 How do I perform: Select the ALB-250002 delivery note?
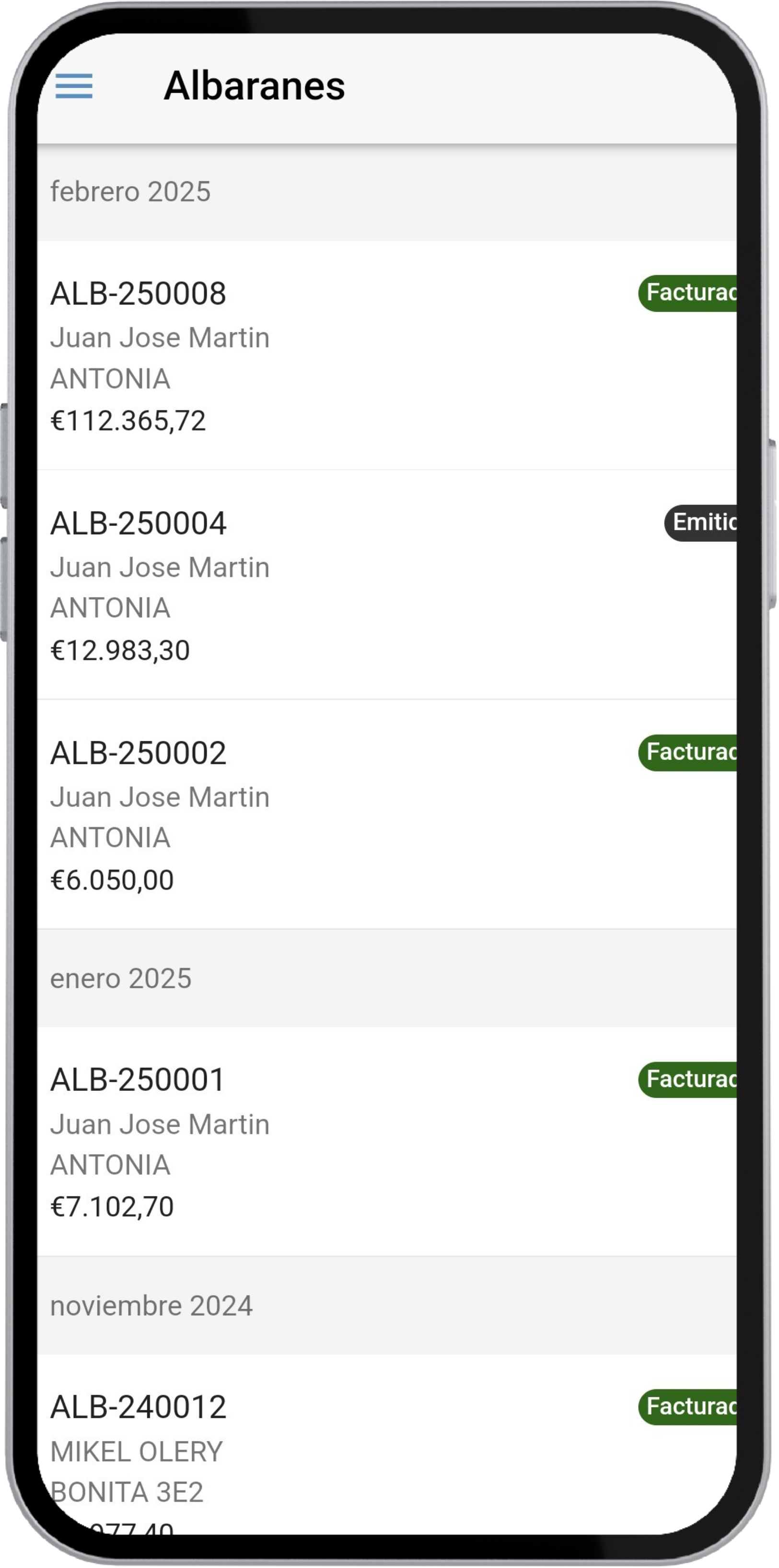click(387, 814)
